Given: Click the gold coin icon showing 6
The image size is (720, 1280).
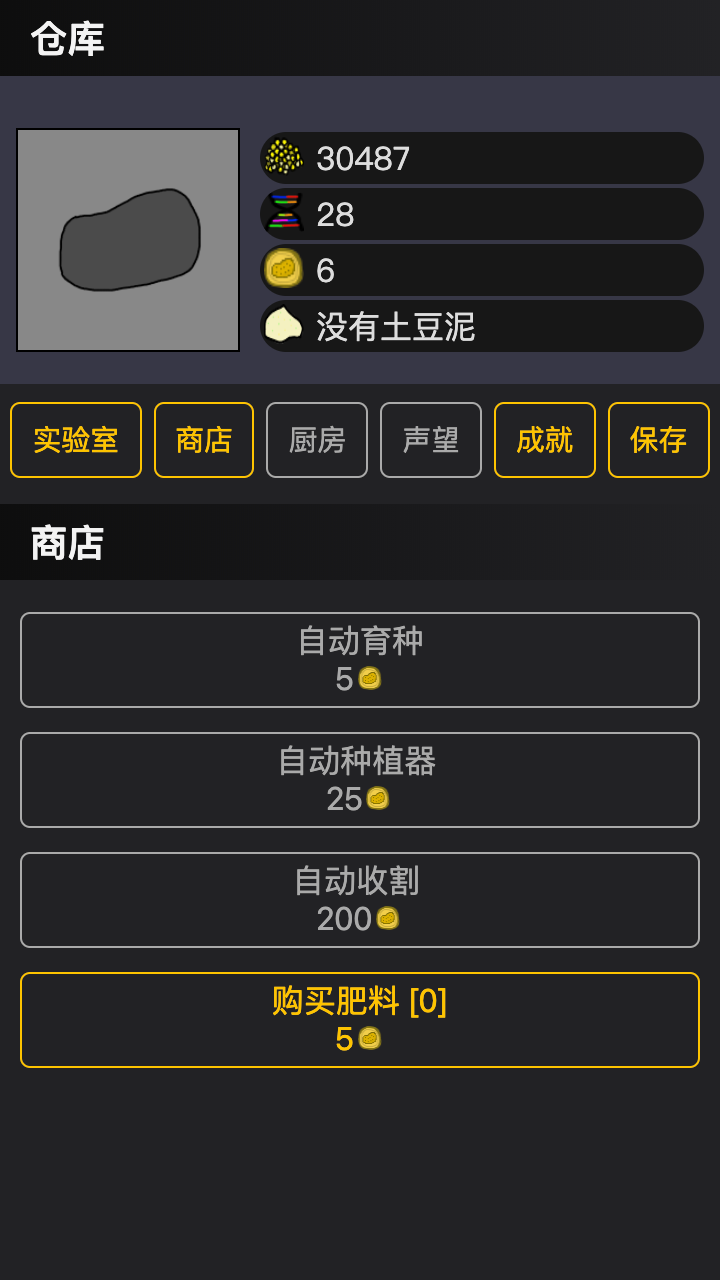Looking at the screenshot, I should coord(283,269).
